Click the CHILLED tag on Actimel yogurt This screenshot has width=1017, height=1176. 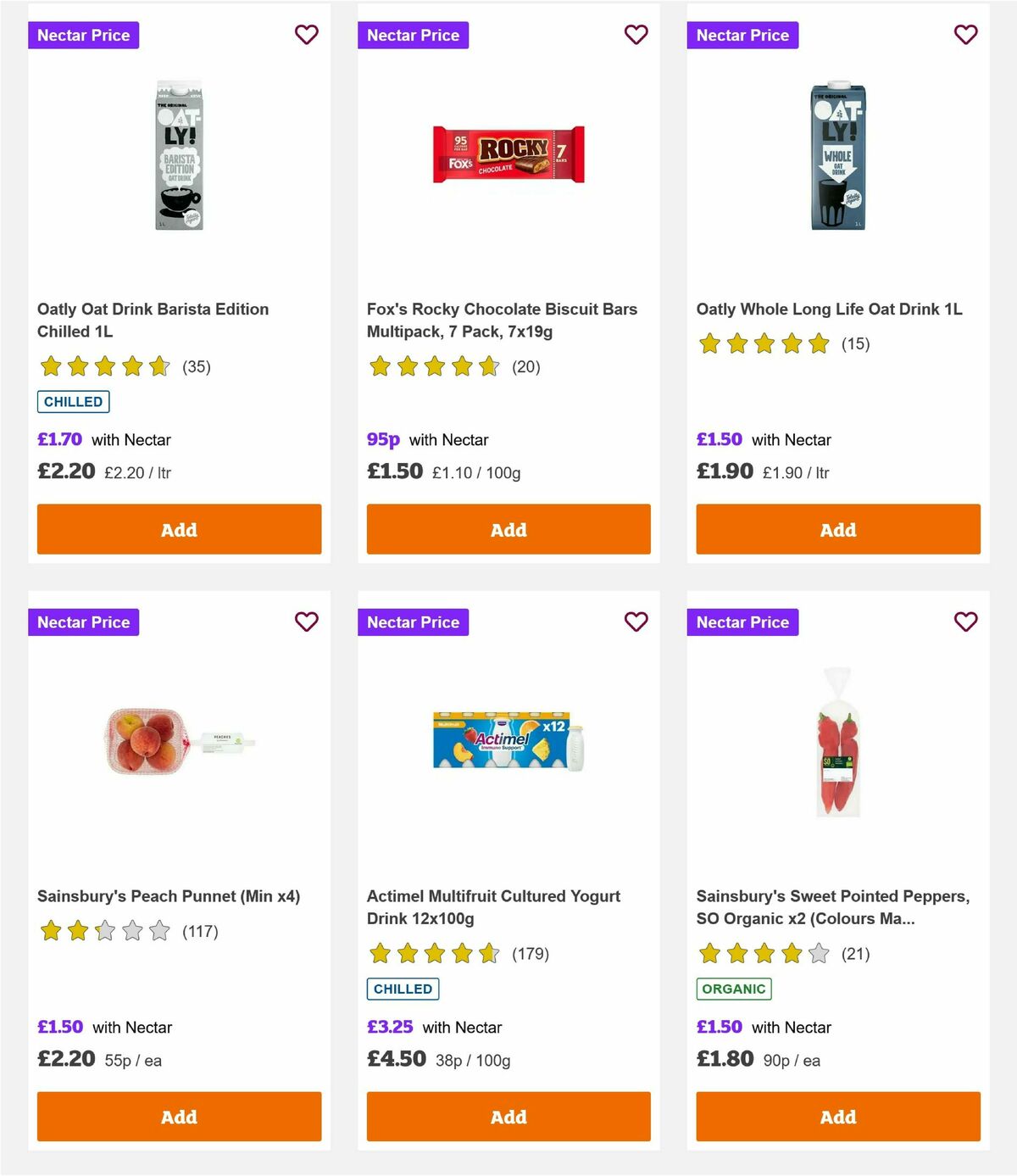403,989
